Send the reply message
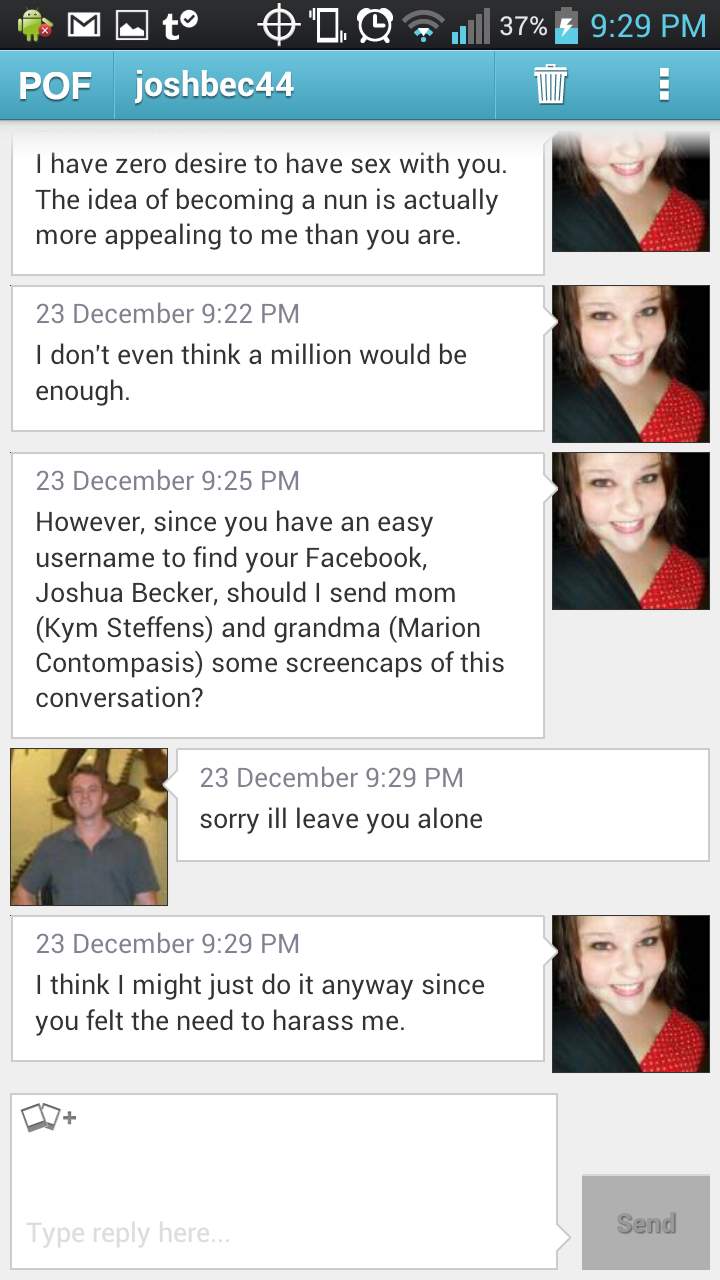720x1280 pixels. [x=645, y=1223]
